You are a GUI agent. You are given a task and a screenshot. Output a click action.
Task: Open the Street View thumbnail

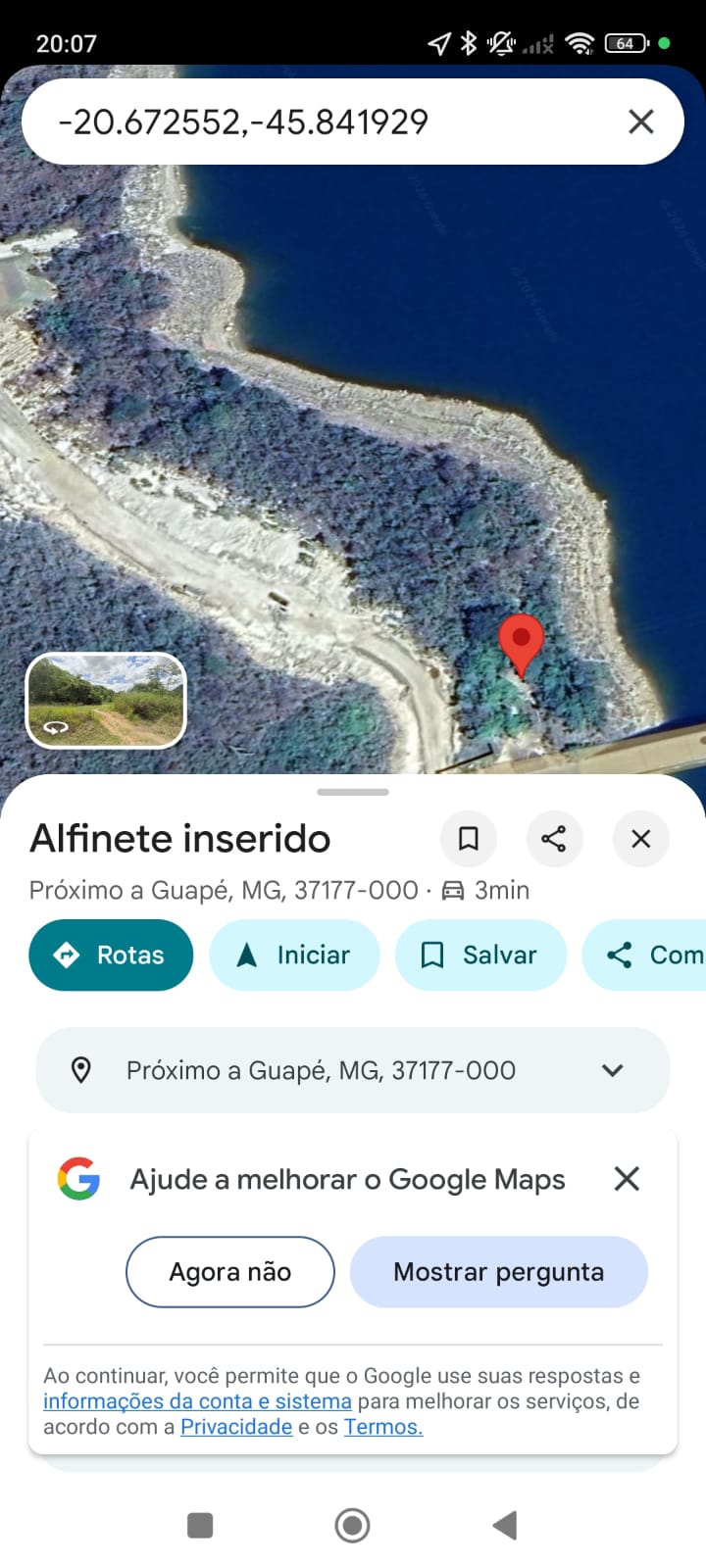(x=106, y=700)
